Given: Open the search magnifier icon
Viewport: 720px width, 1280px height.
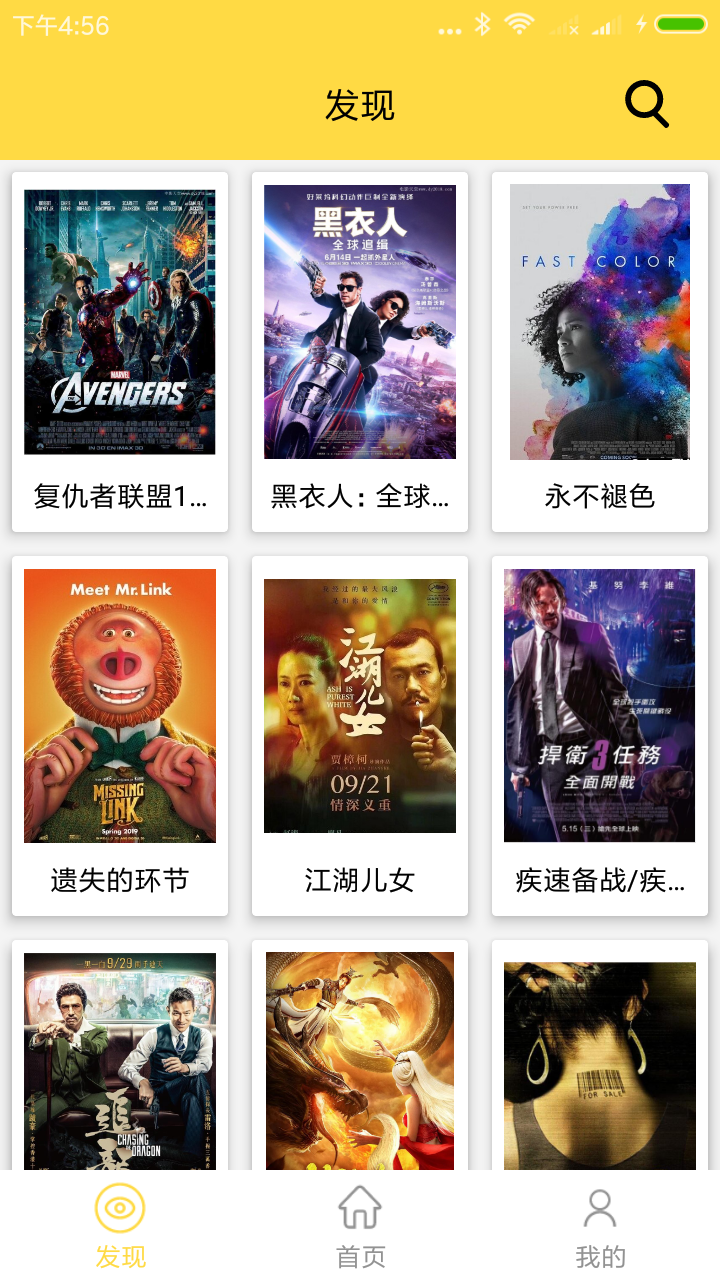Looking at the screenshot, I should pyautogui.click(x=646, y=104).
